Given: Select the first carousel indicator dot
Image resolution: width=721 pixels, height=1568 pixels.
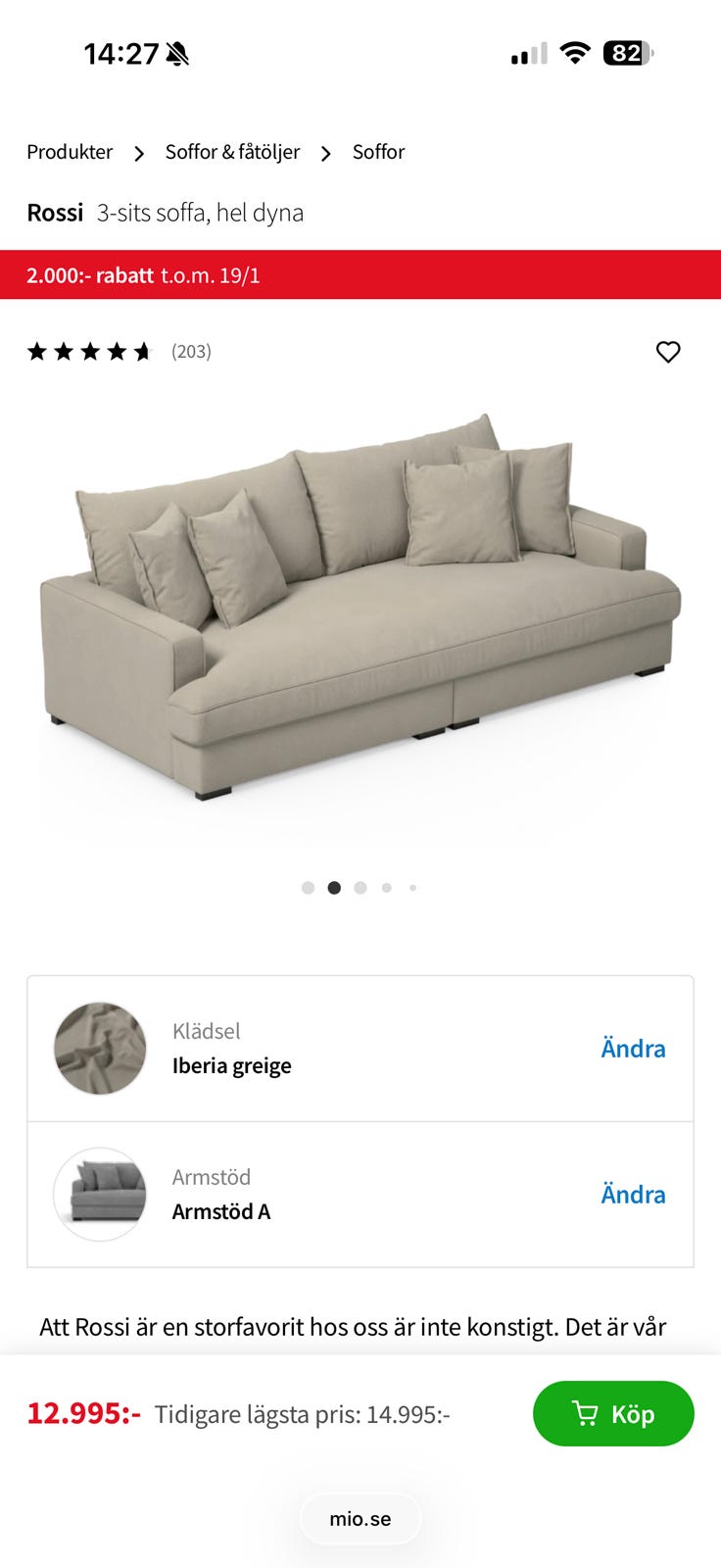Looking at the screenshot, I should point(309,887).
